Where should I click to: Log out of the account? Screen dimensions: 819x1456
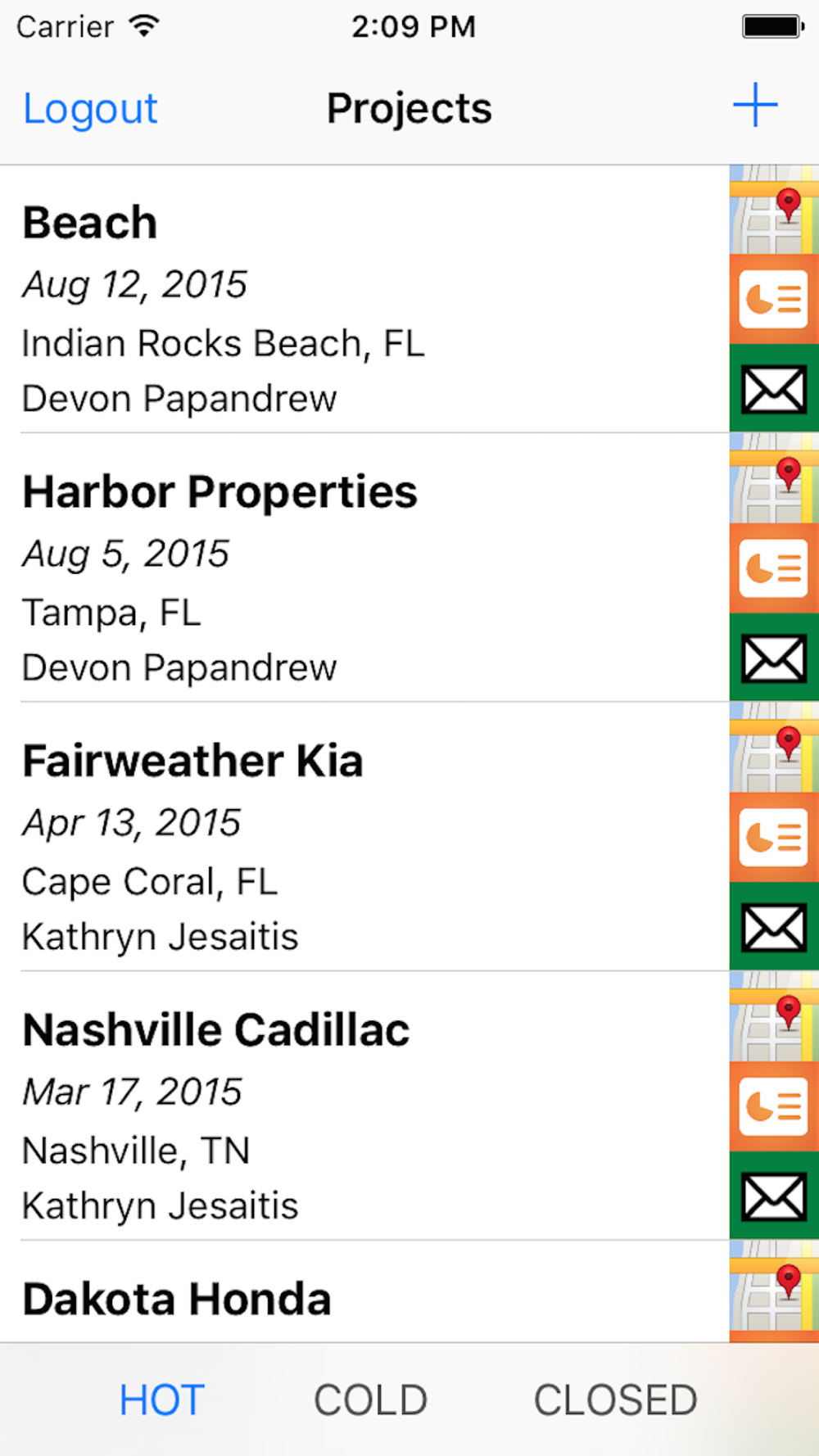(90, 109)
